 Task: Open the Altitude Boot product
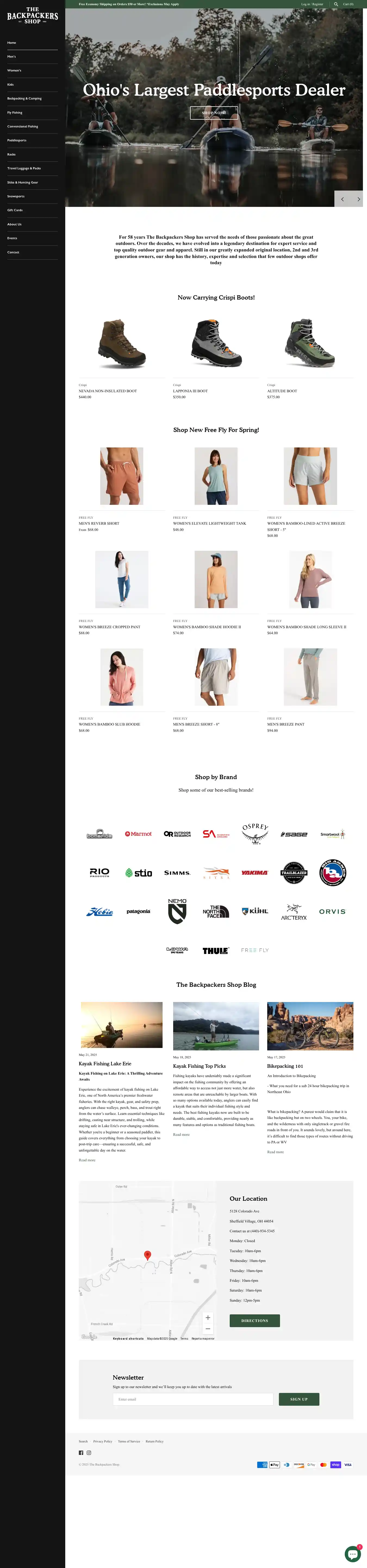pos(310,344)
